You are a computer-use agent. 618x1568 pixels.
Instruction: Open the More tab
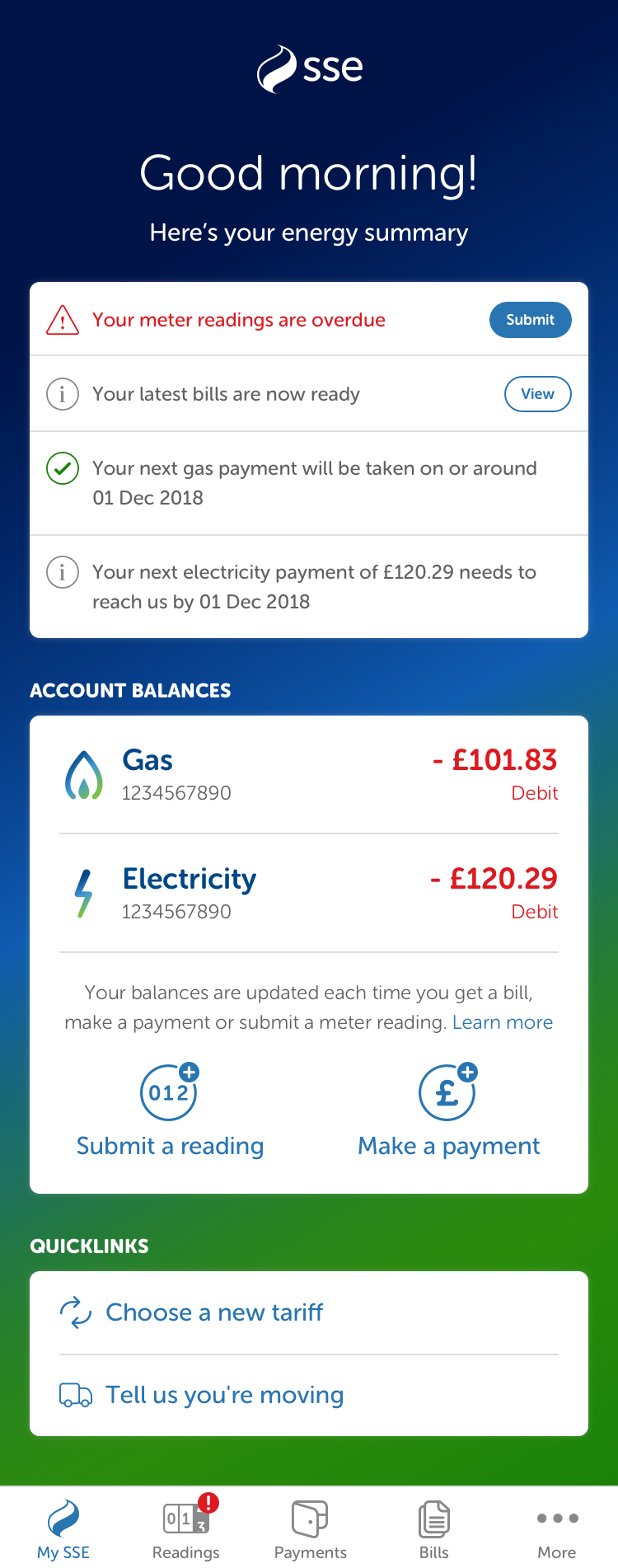pos(557,1528)
